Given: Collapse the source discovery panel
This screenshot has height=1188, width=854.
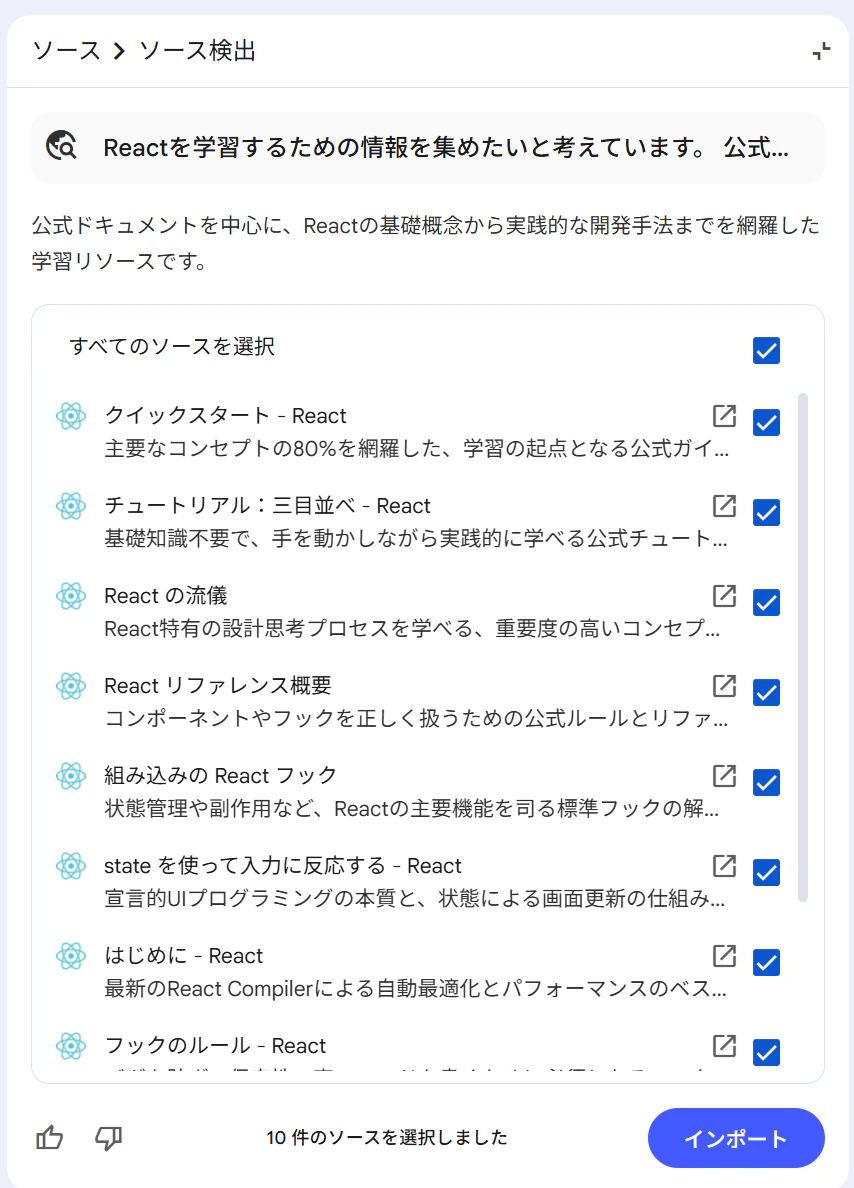Looking at the screenshot, I should (821, 51).
